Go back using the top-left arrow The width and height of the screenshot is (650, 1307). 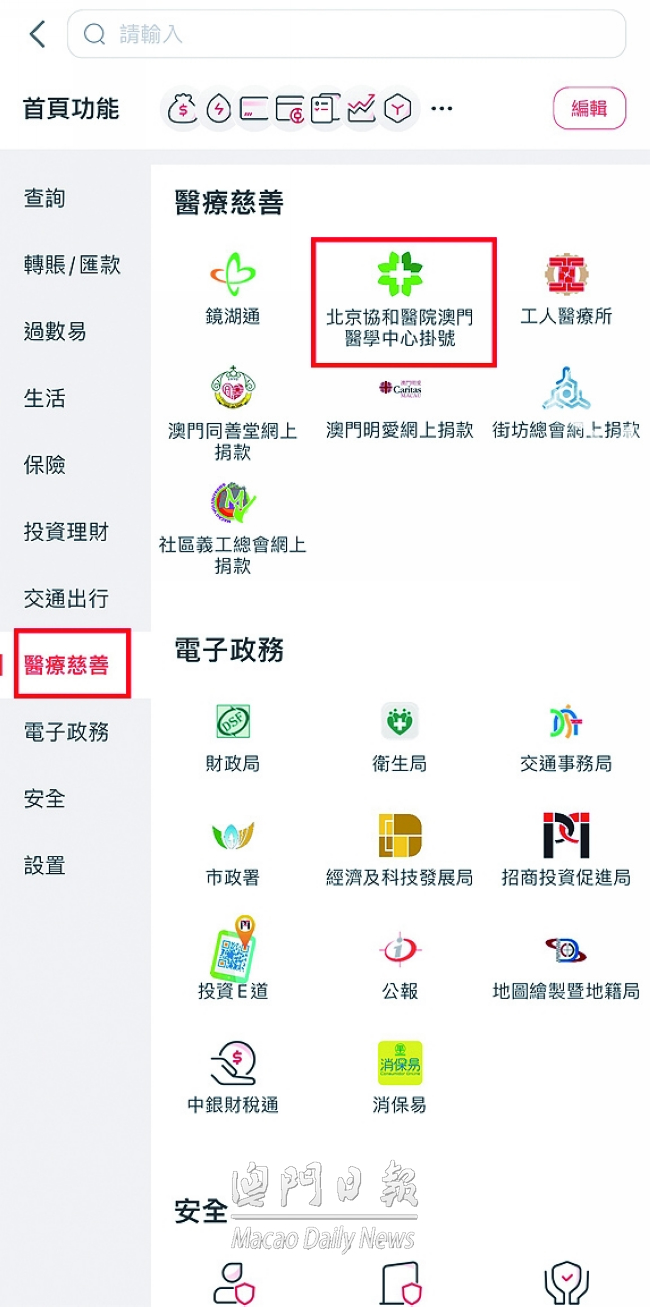point(38,34)
